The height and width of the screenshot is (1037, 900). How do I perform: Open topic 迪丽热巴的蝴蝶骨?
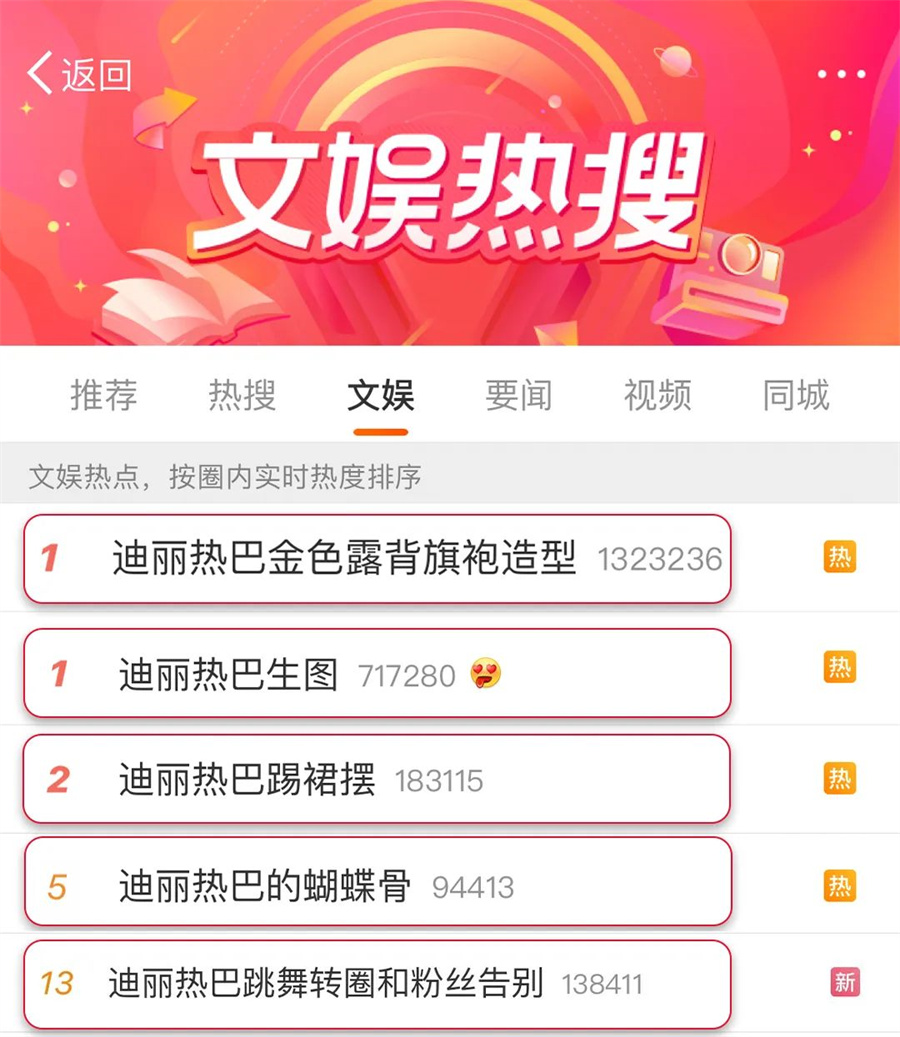pos(265,885)
